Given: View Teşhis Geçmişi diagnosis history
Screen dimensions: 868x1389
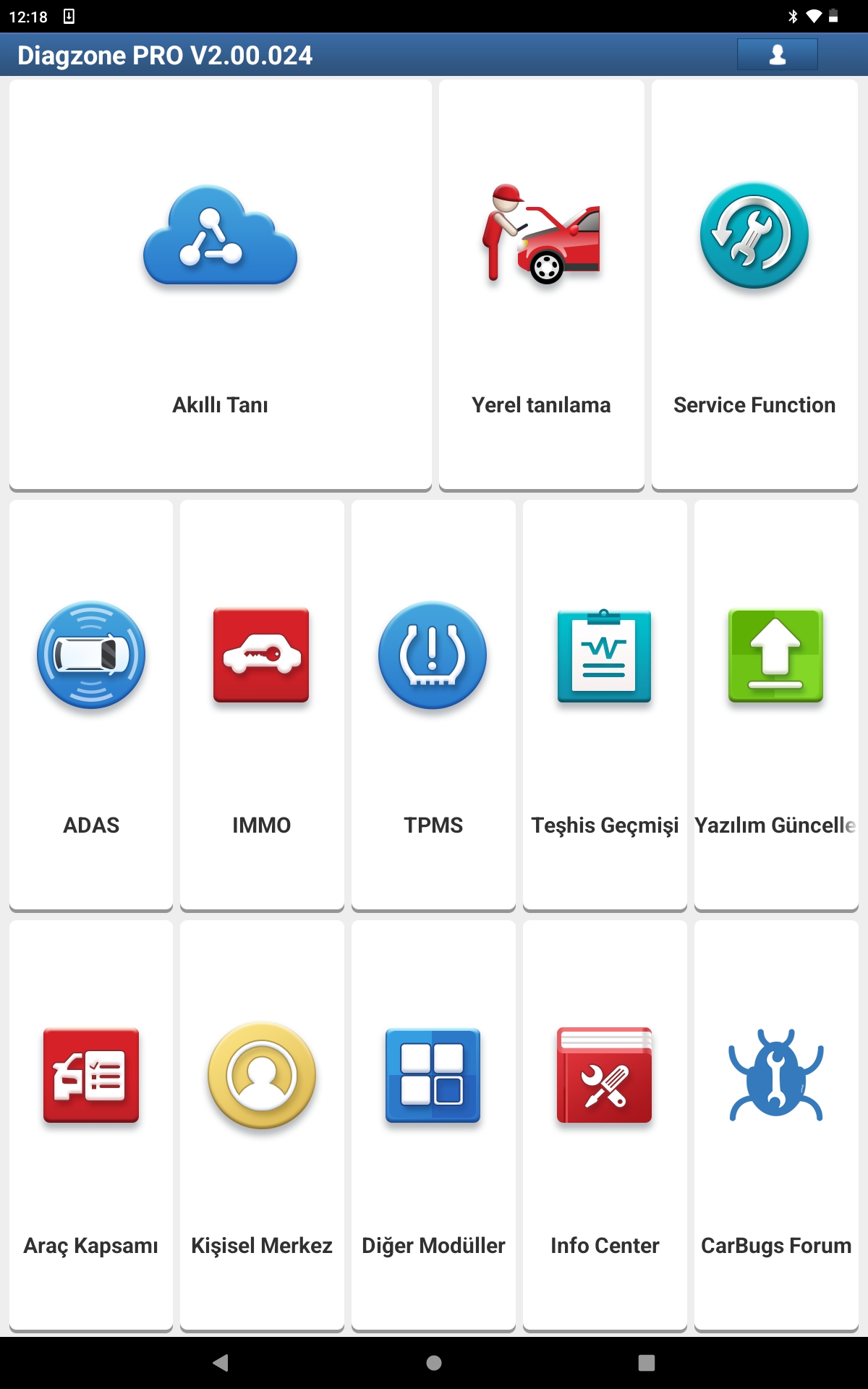Looking at the screenshot, I should click(605, 705).
